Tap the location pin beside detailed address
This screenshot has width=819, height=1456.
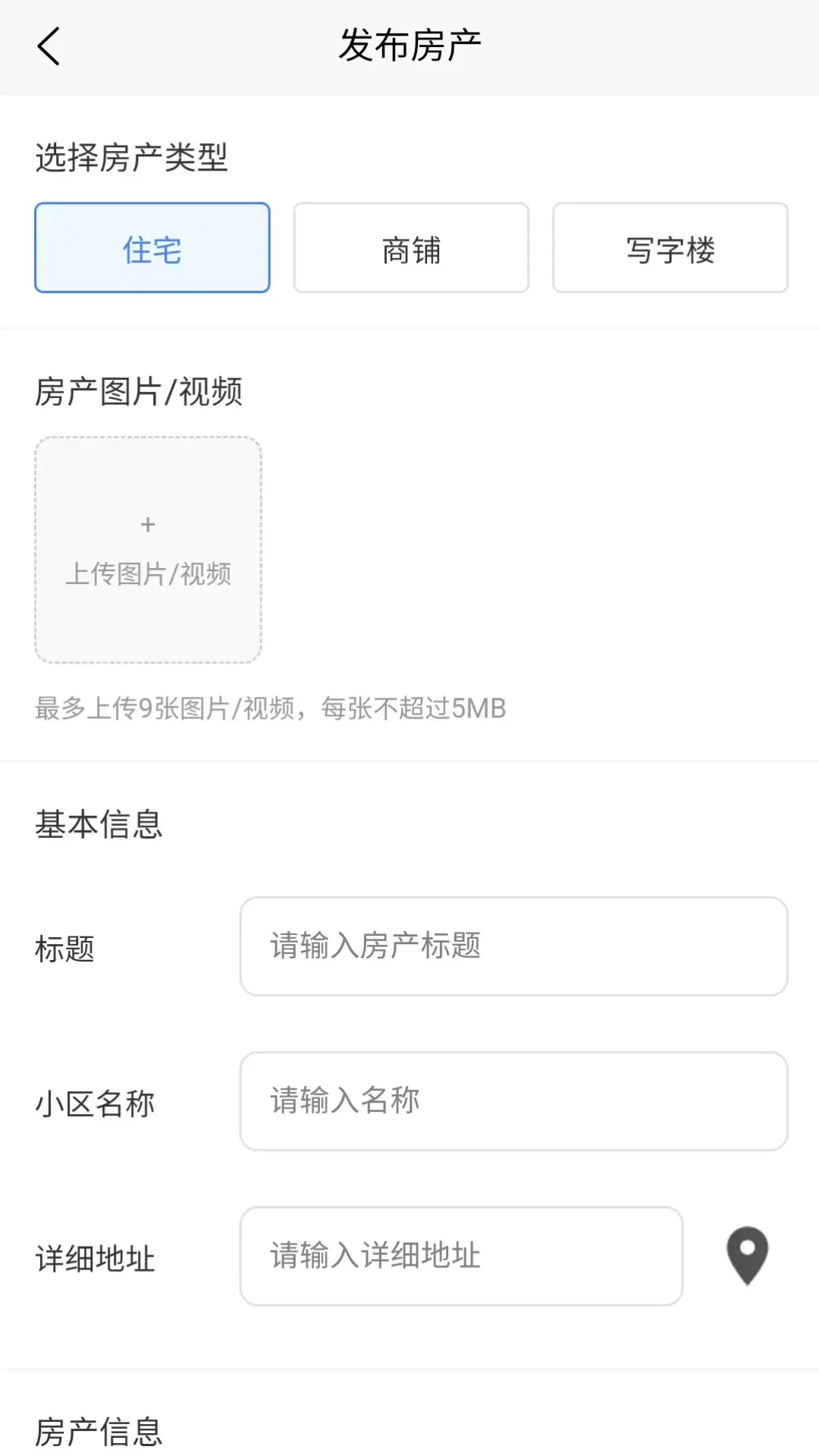click(747, 1257)
